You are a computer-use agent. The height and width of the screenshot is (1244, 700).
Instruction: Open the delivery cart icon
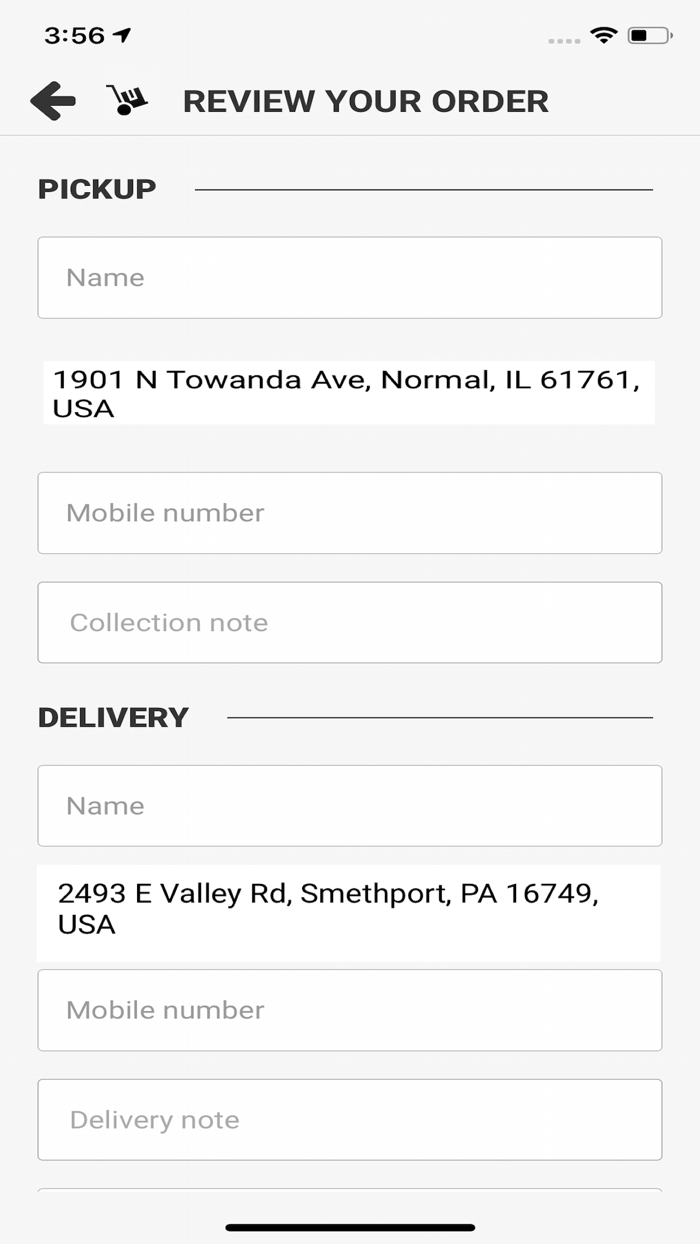pyautogui.click(x=127, y=99)
